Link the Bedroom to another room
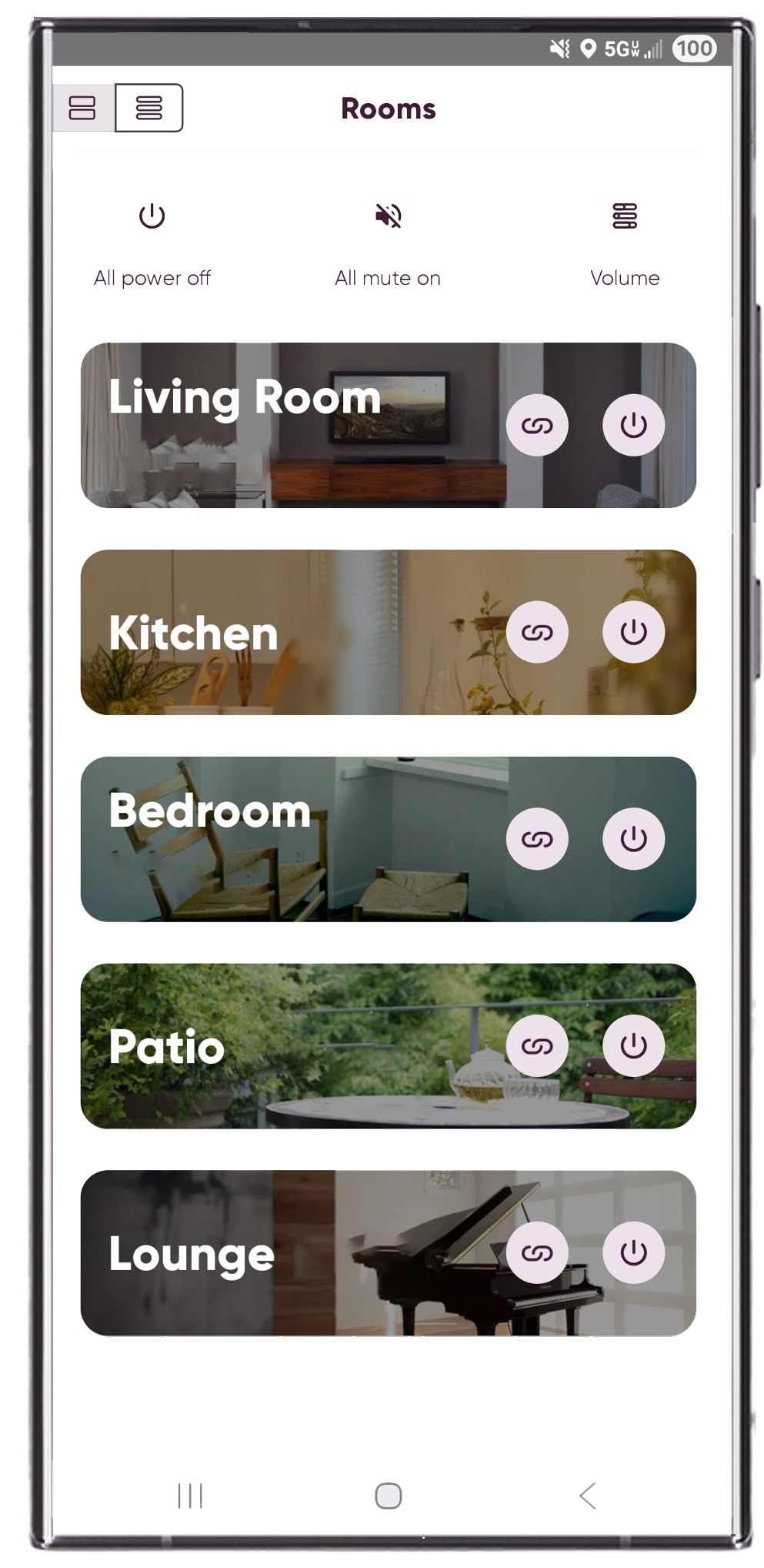The height and width of the screenshot is (1568, 764). pos(537,839)
